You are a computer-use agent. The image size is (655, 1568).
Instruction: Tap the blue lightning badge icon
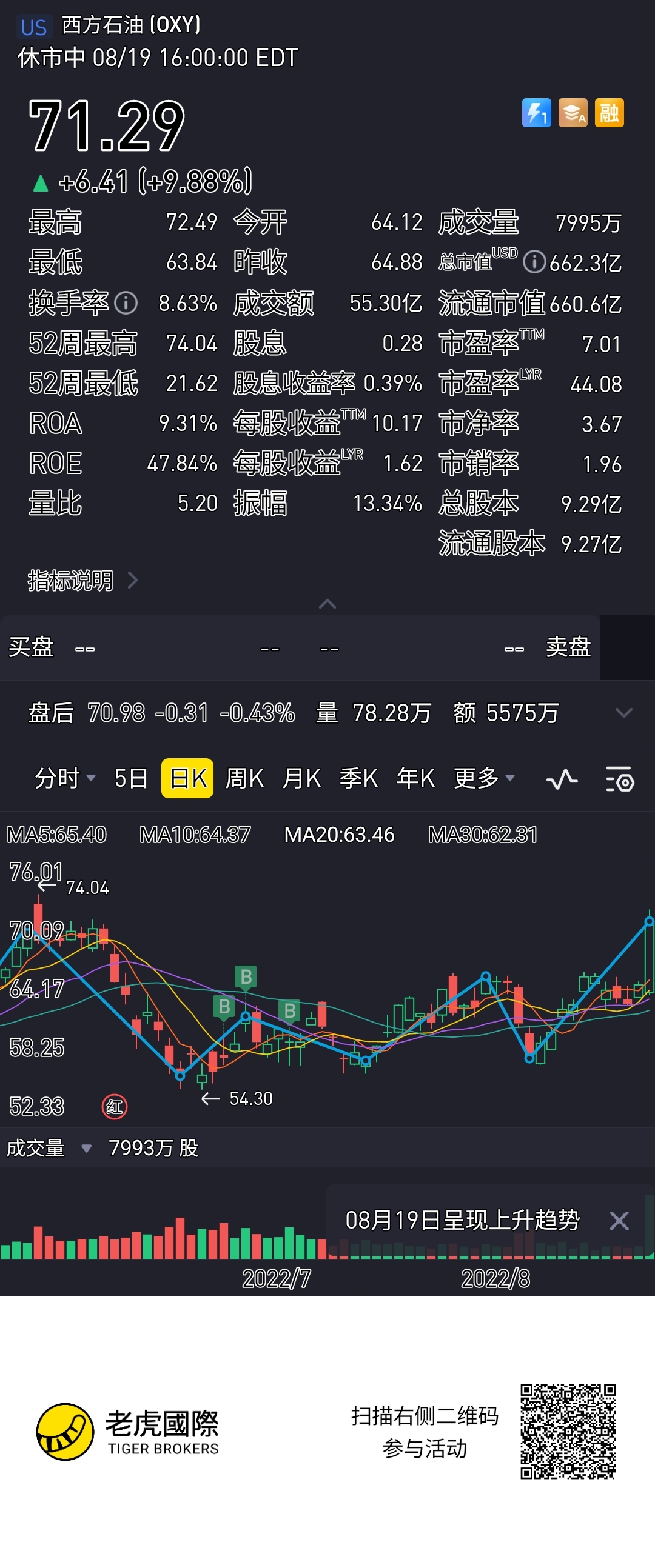tap(536, 113)
